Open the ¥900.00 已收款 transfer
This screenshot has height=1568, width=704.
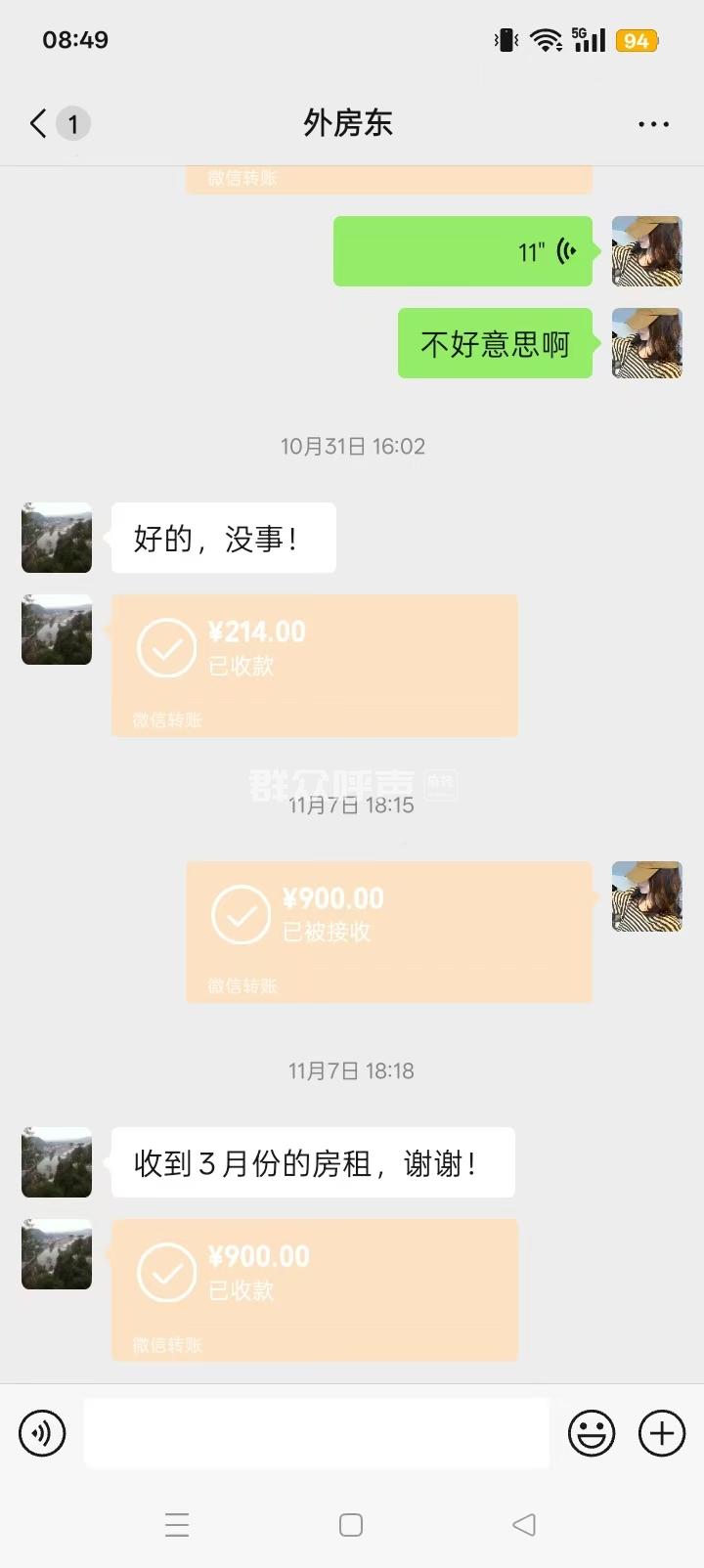[314, 1288]
